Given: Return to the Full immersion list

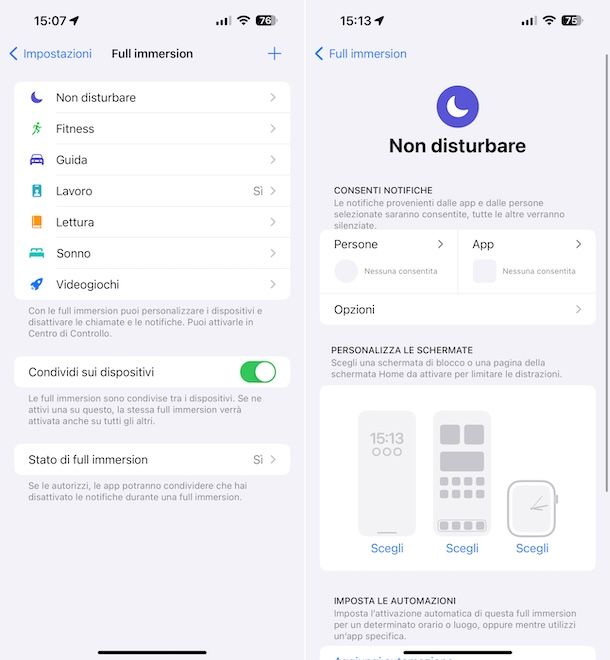Looking at the screenshot, I should (x=360, y=54).
